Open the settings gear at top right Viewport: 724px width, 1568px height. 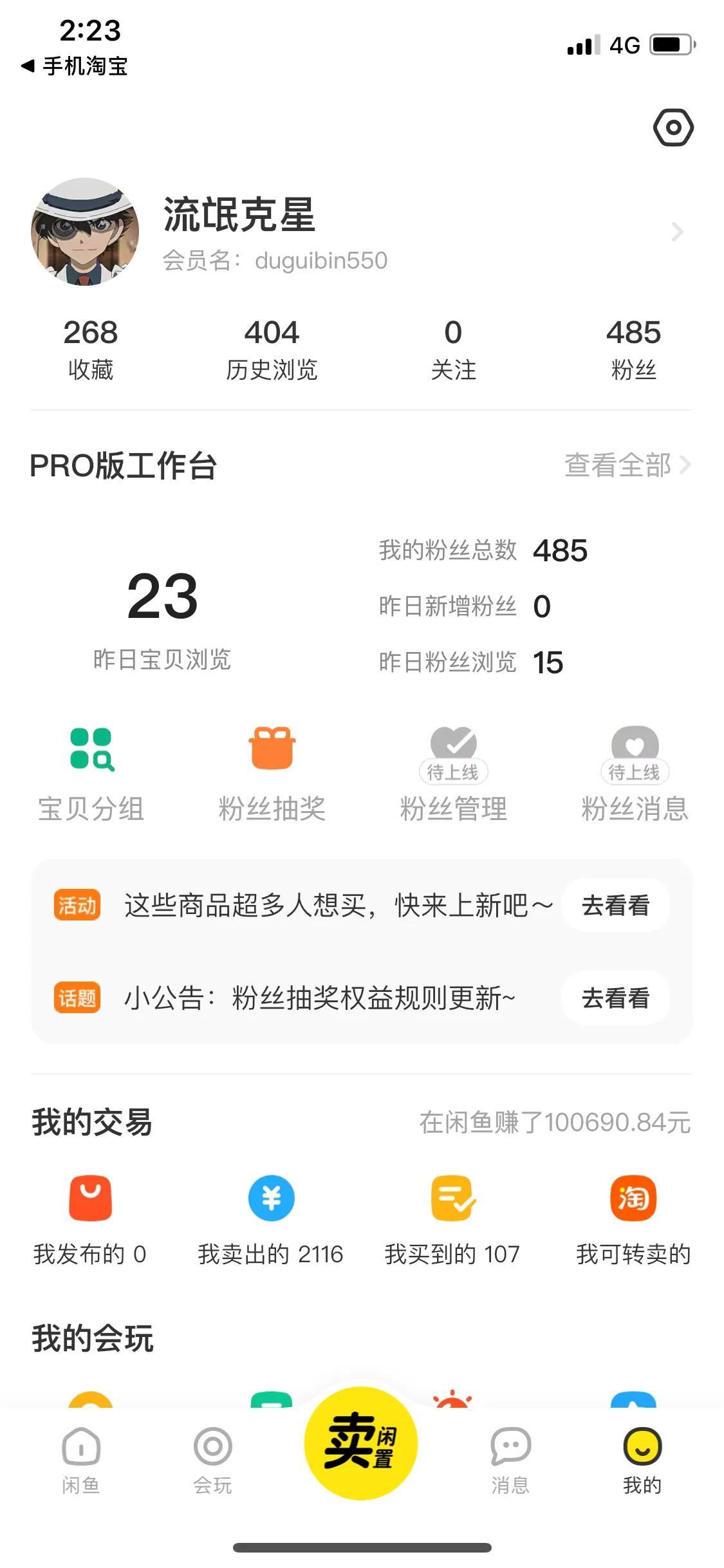point(673,128)
